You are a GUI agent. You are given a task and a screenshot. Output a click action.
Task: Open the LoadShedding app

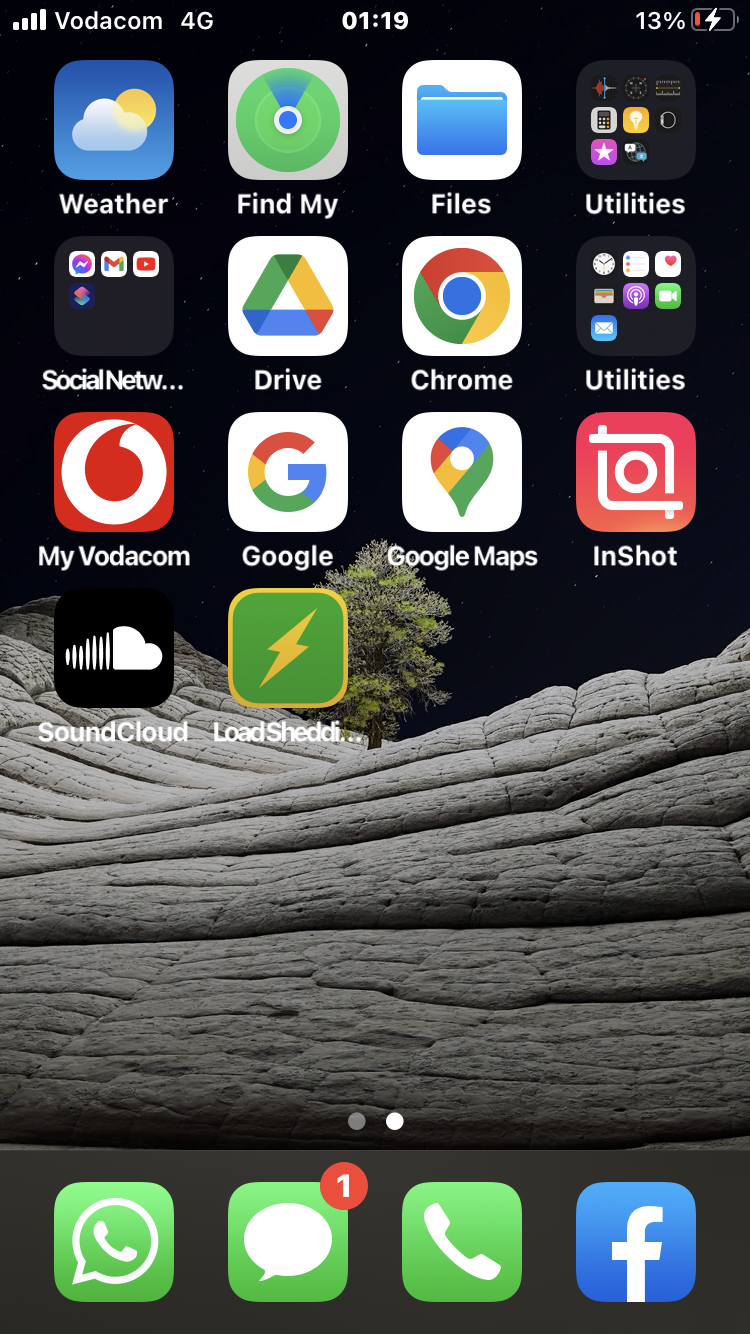click(x=288, y=648)
